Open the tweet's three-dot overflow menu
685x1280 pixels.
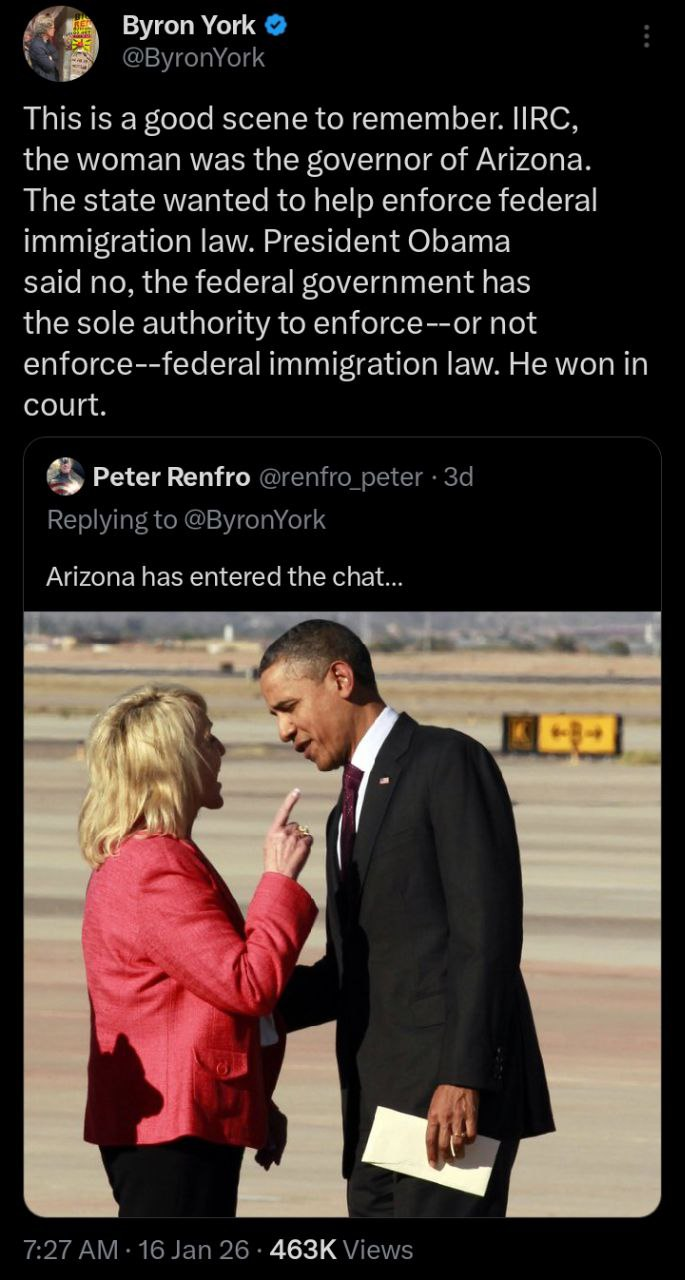coord(647,37)
